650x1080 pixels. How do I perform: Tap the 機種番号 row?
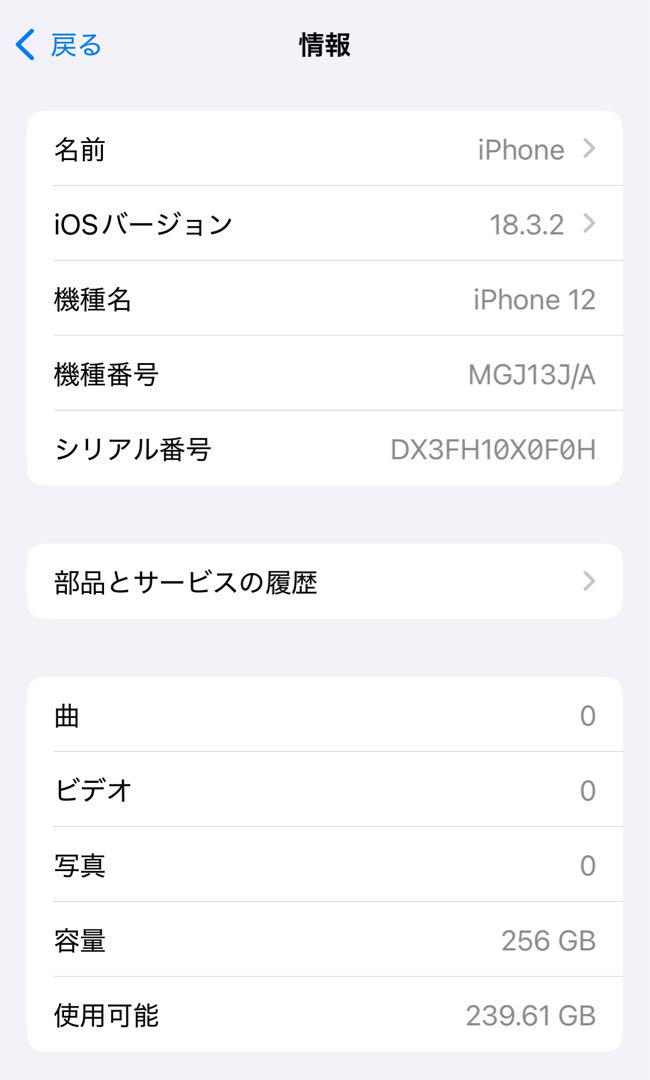point(325,374)
